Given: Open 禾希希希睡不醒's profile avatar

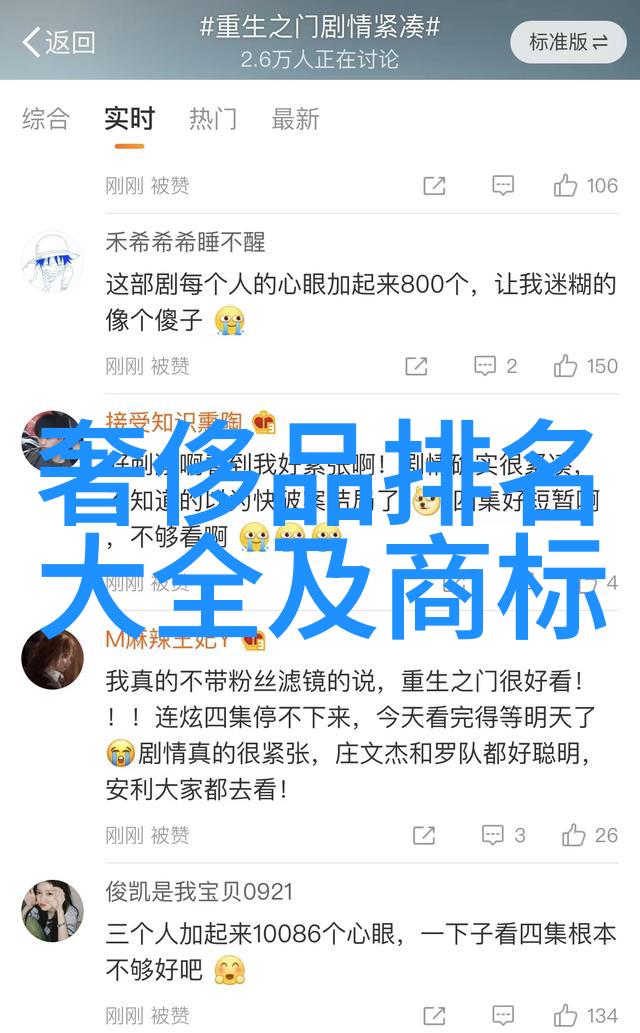Looking at the screenshot, I should point(52,262).
